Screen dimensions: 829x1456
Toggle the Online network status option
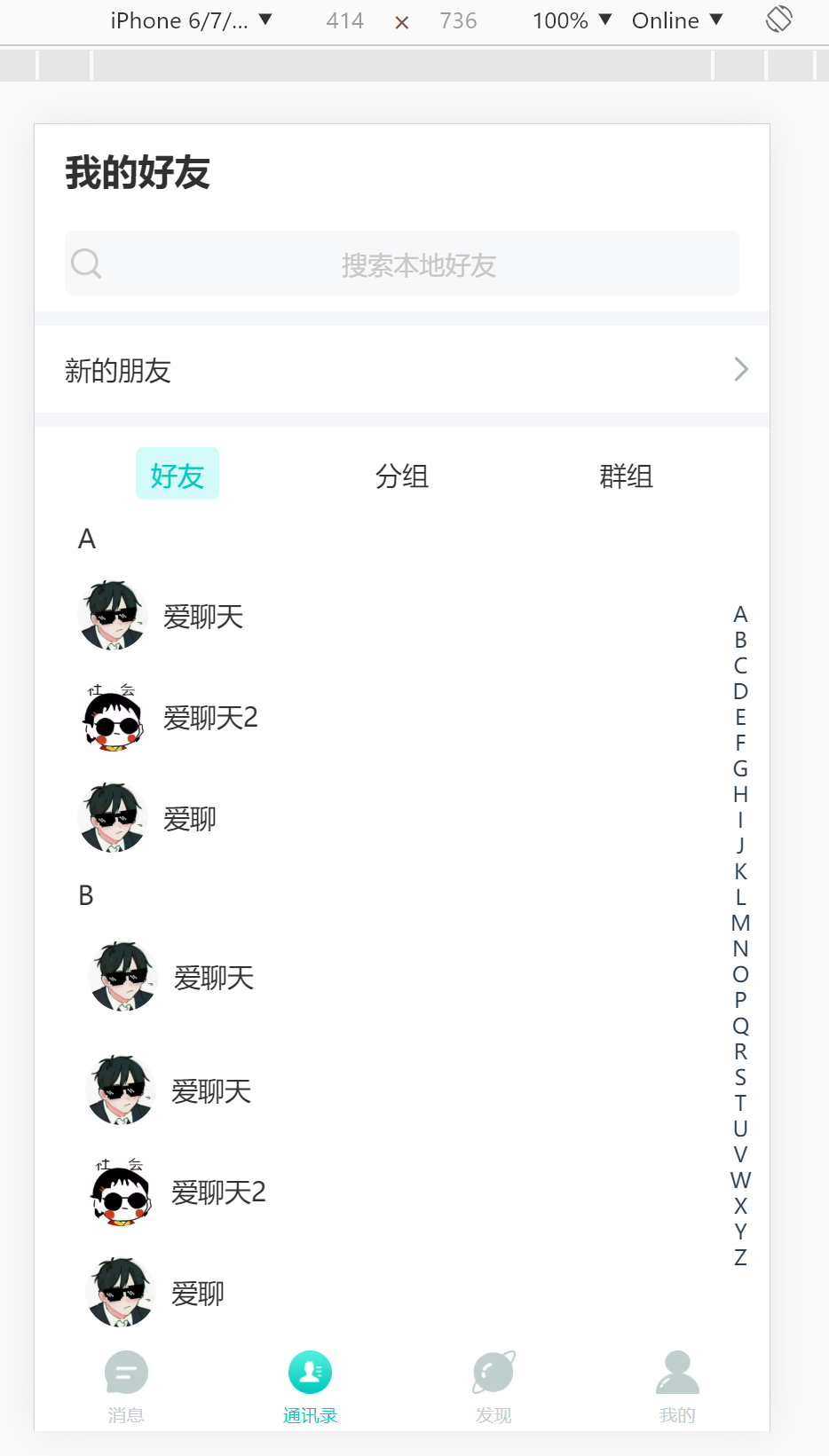pos(671,20)
